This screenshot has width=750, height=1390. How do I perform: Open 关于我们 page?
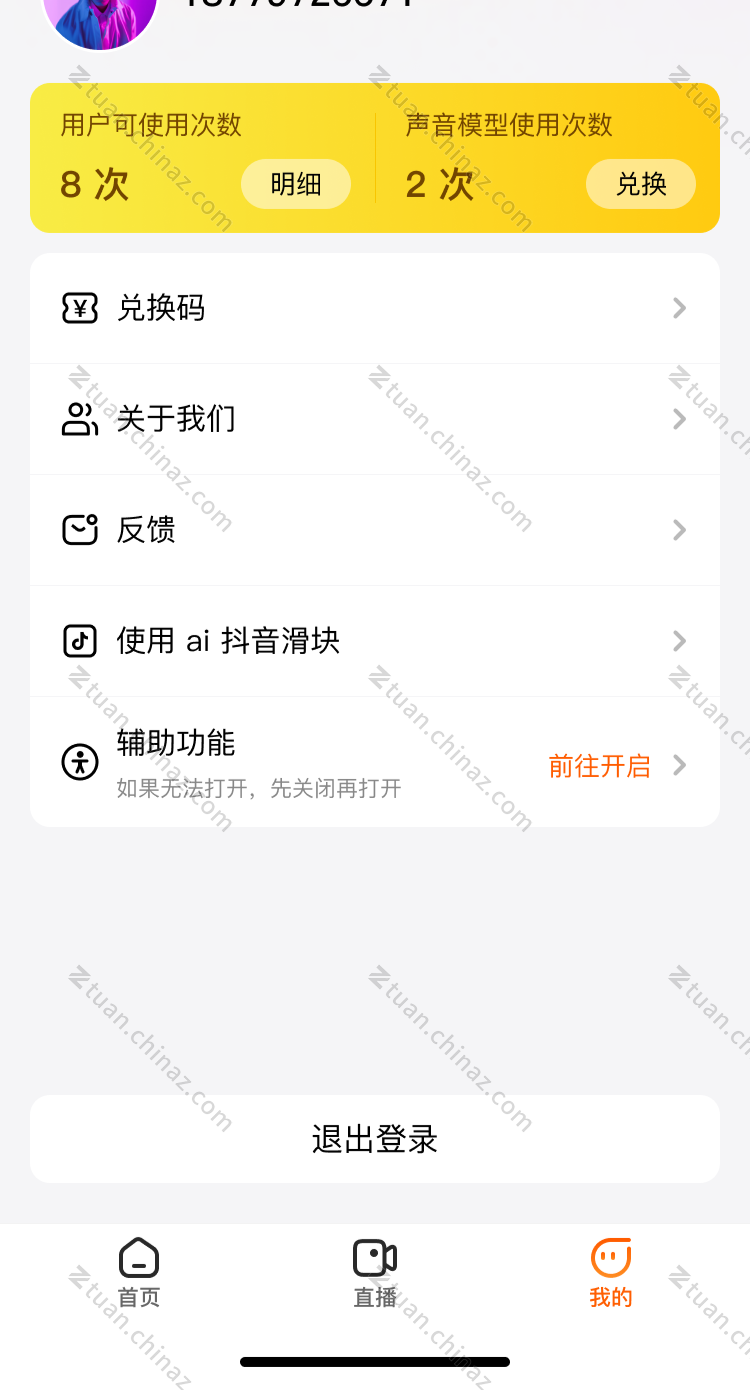[375, 419]
